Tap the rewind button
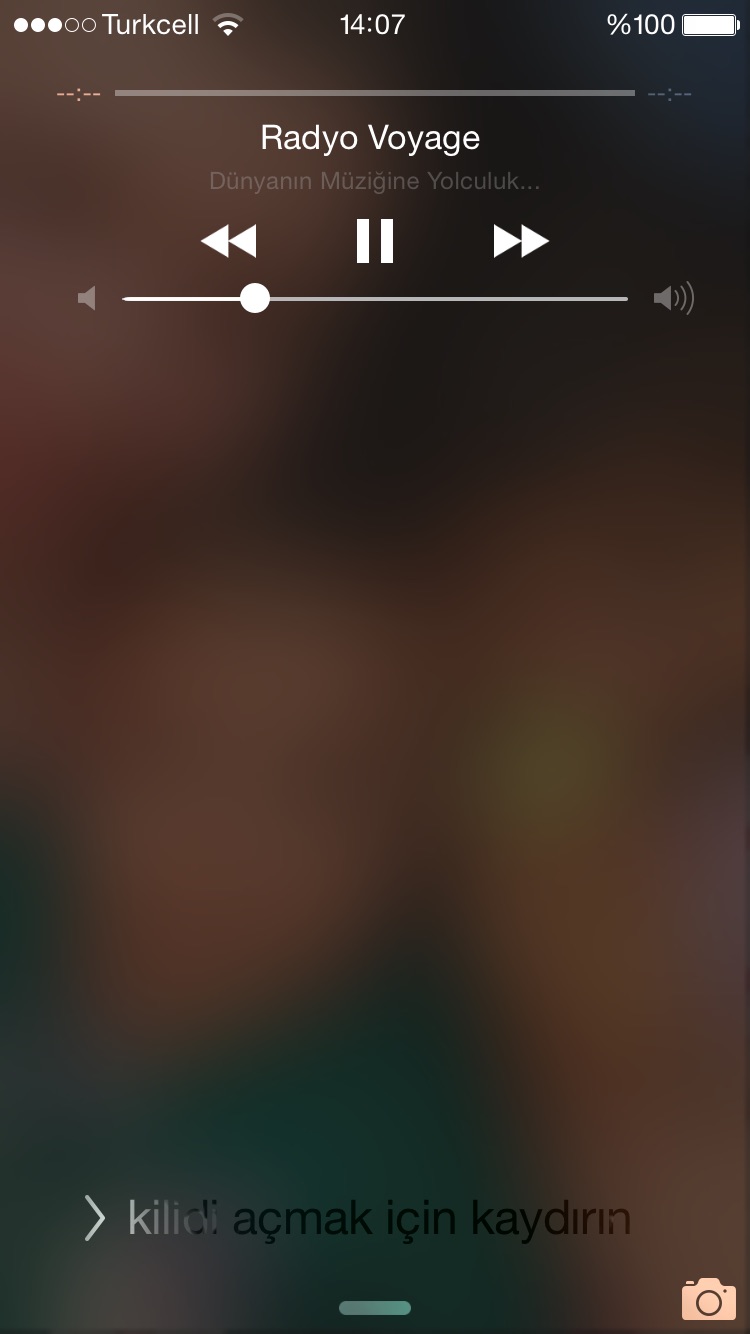The width and height of the screenshot is (750, 1334). pos(229,241)
